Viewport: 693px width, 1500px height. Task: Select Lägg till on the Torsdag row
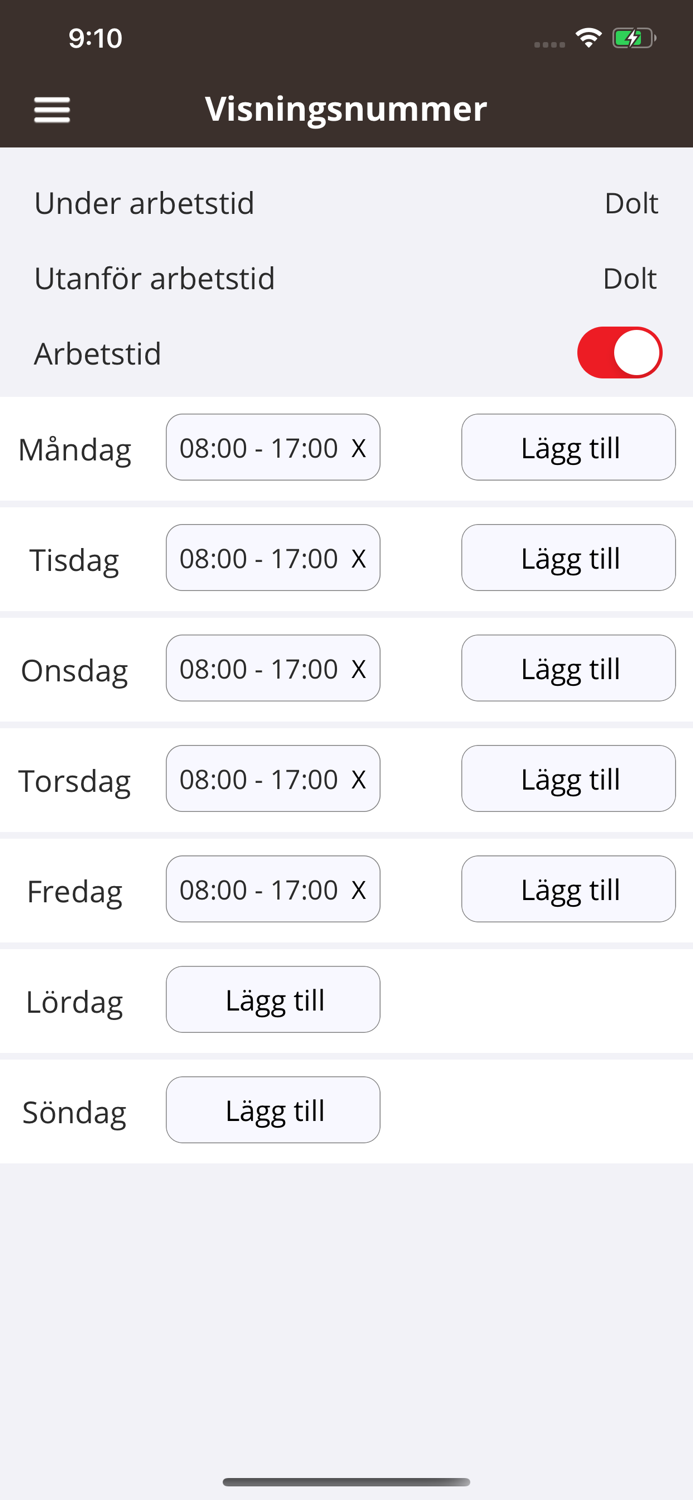tap(568, 779)
